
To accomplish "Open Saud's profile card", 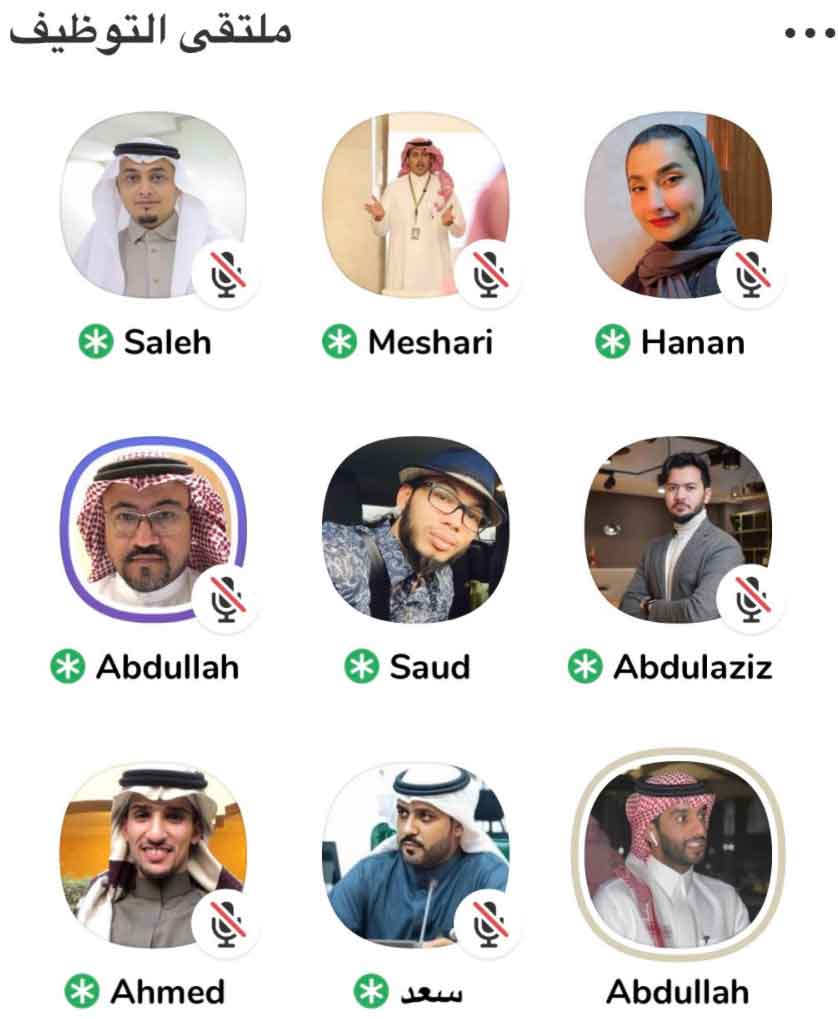I will (x=415, y=530).
